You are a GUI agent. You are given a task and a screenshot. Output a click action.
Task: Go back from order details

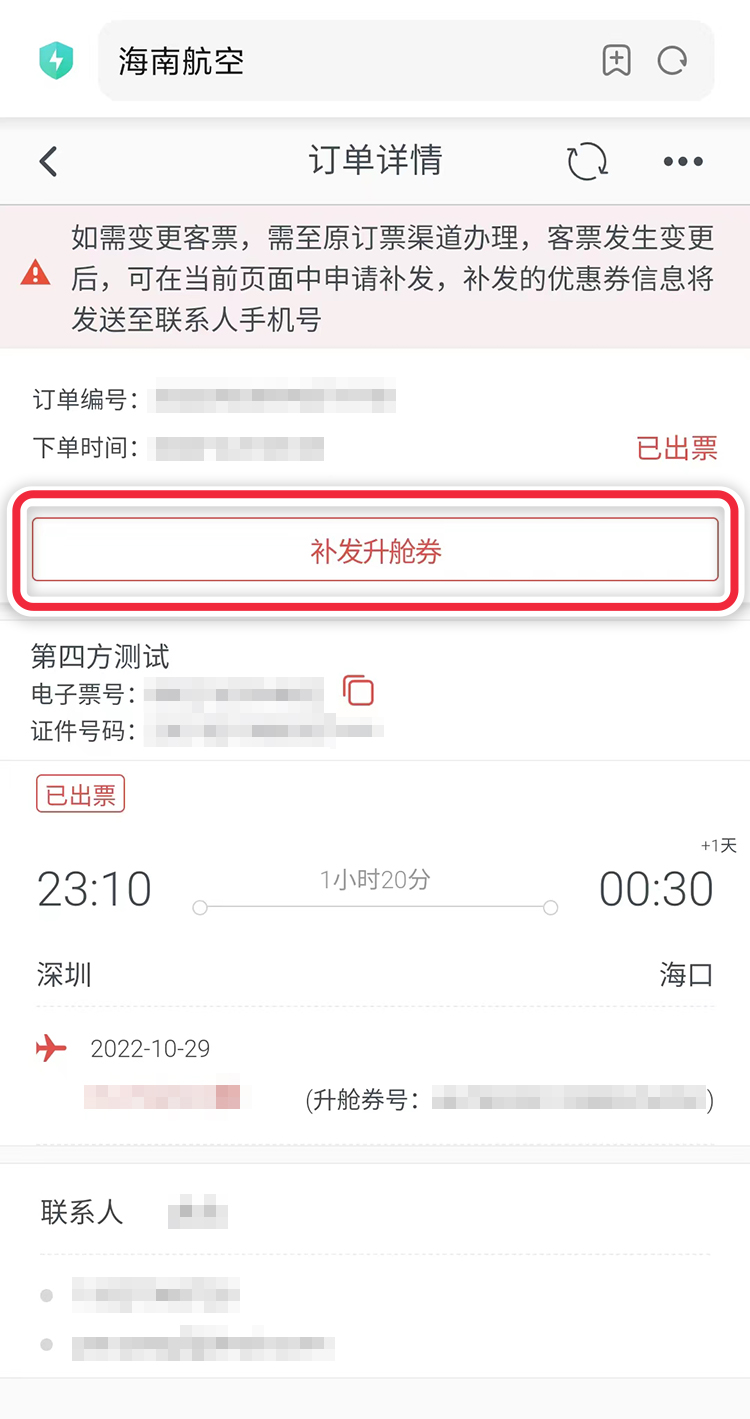(x=48, y=161)
